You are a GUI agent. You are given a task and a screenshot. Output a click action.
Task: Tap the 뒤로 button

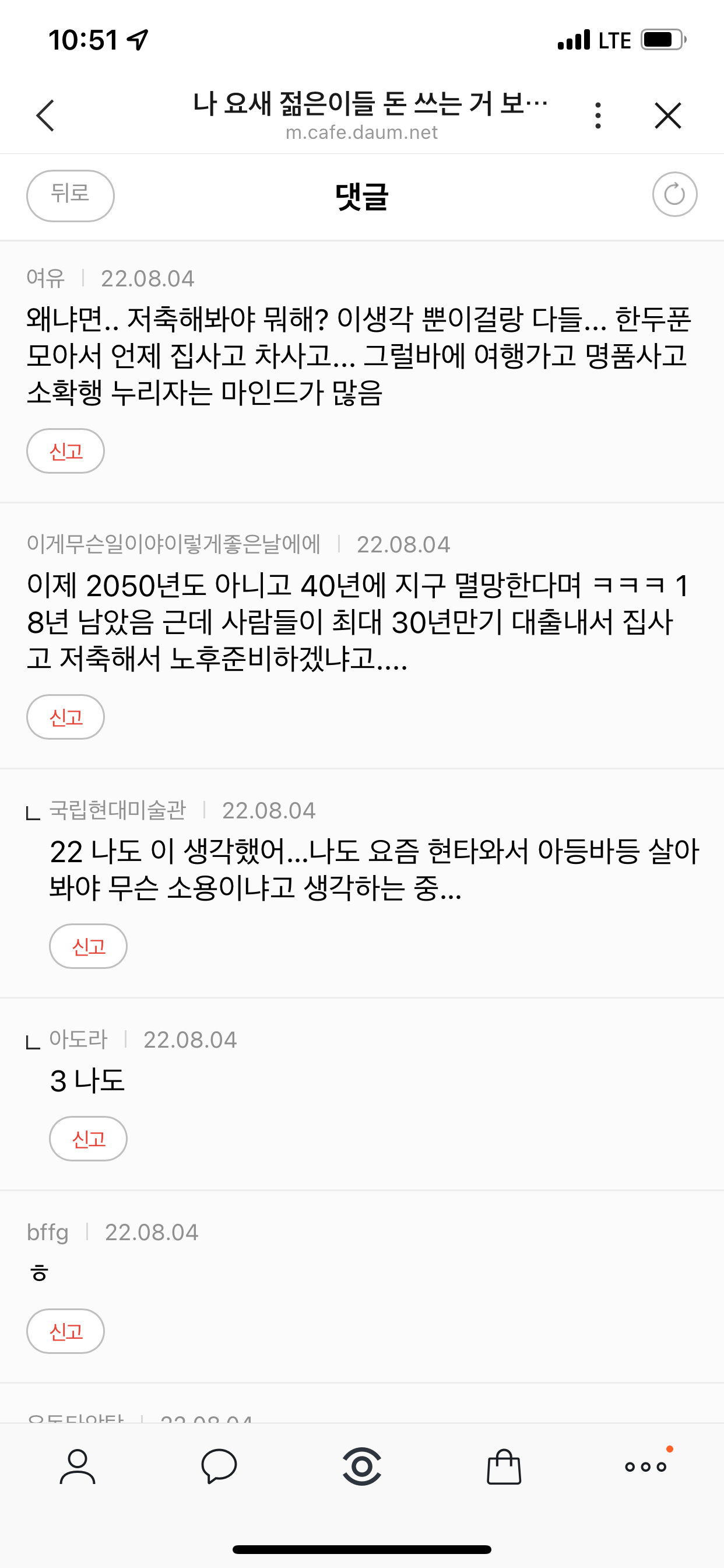click(71, 195)
